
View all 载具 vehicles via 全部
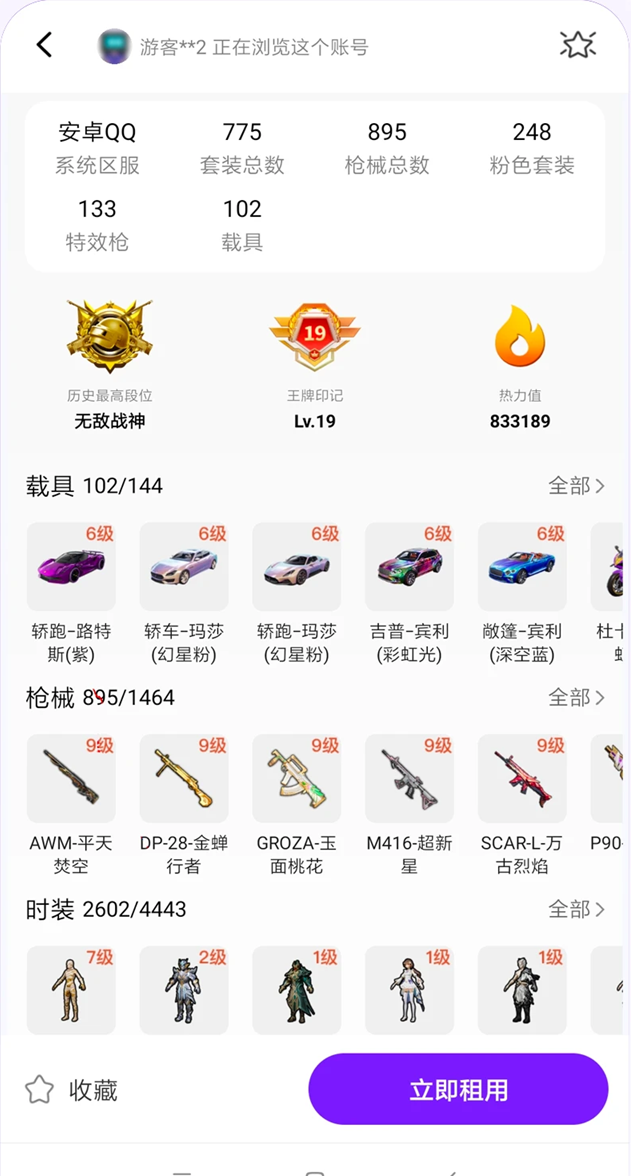[576, 486]
